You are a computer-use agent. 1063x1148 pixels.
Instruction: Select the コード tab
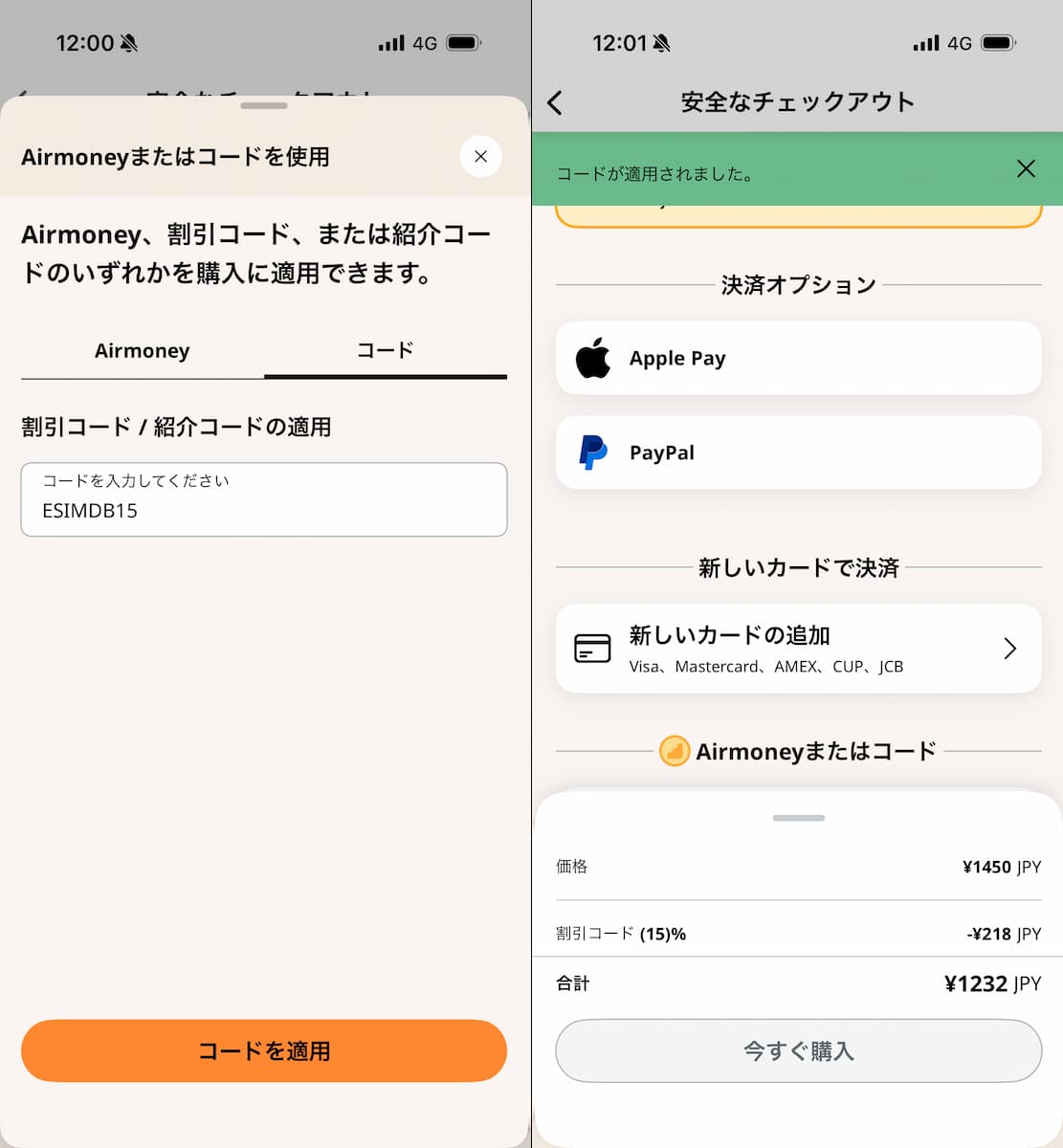(385, 351)
